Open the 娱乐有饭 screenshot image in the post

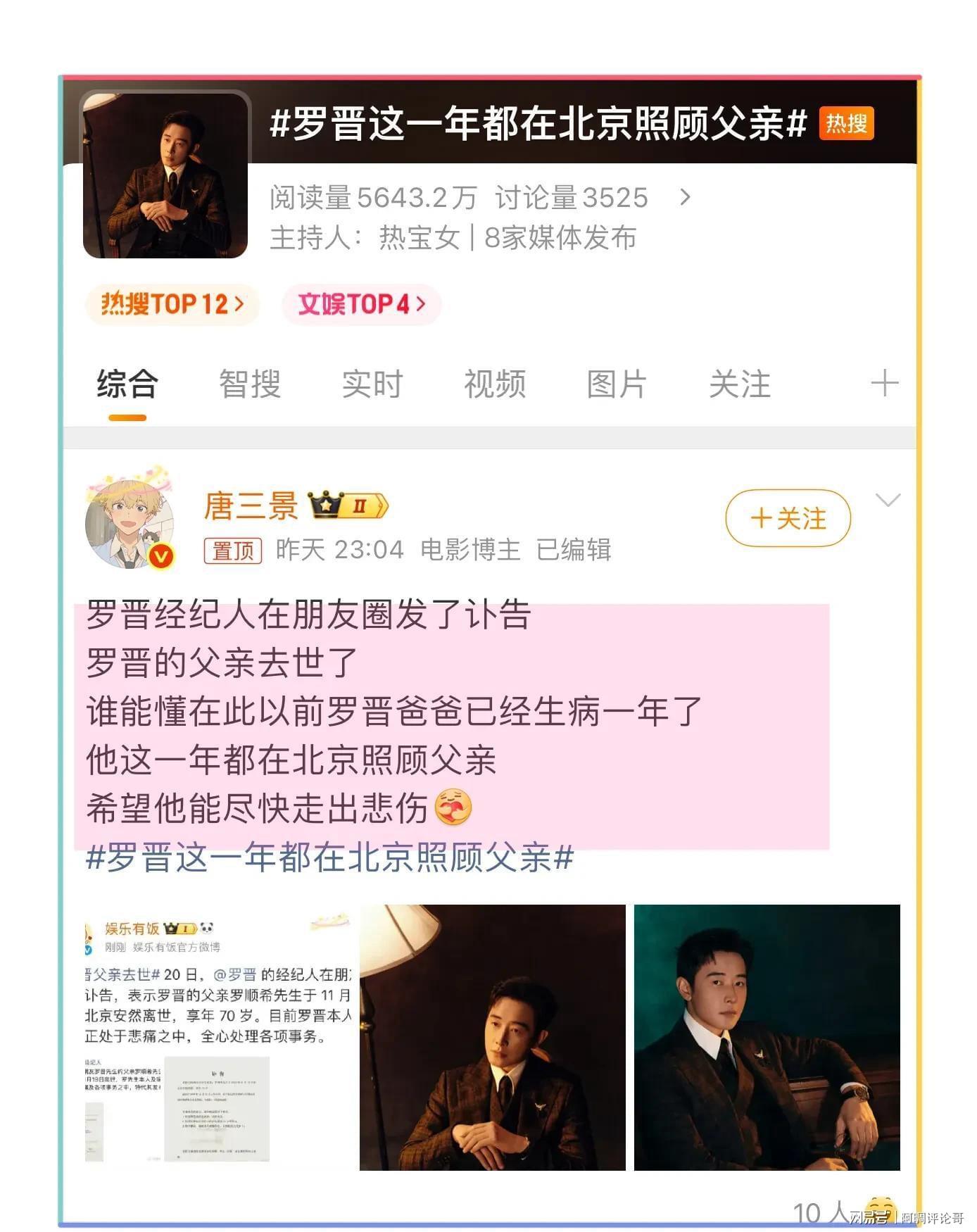click(x=219, y=1037)
